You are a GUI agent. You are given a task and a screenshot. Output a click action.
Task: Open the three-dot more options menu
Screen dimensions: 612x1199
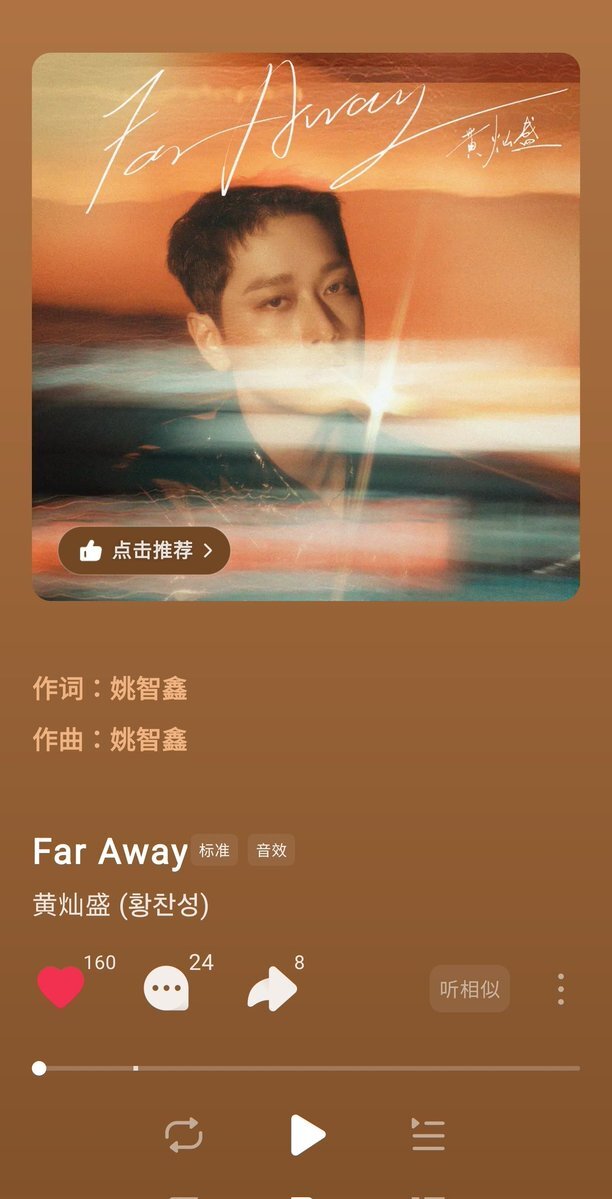point(561,989)
